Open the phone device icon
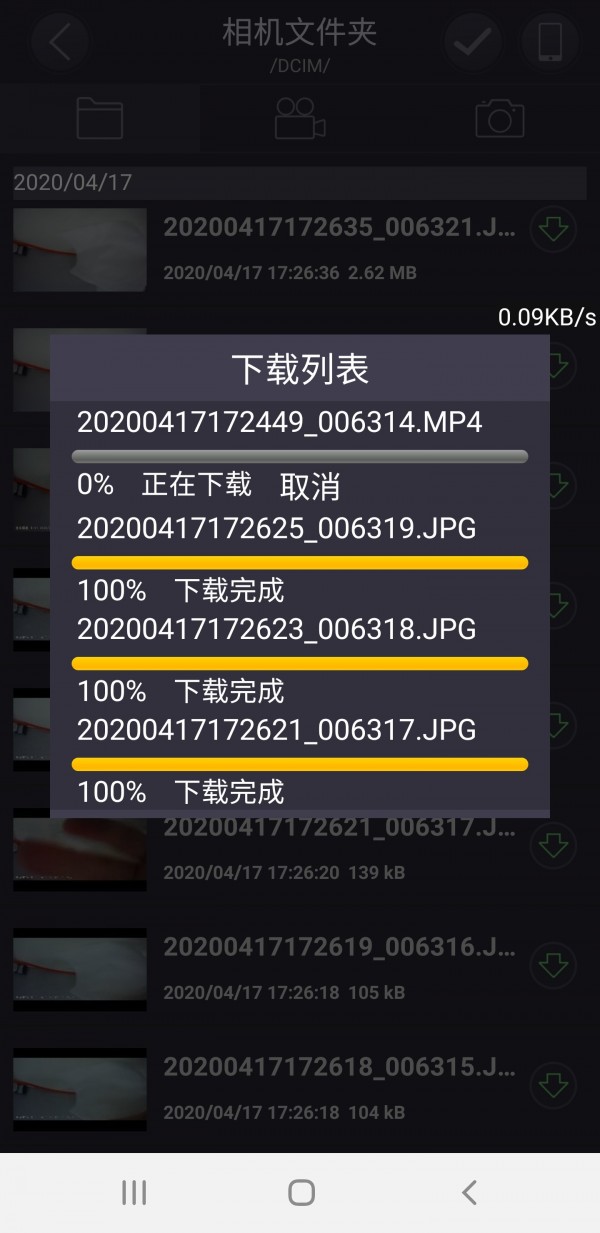The width and height of the screenshot is (600, 1233). click(550, 43)
